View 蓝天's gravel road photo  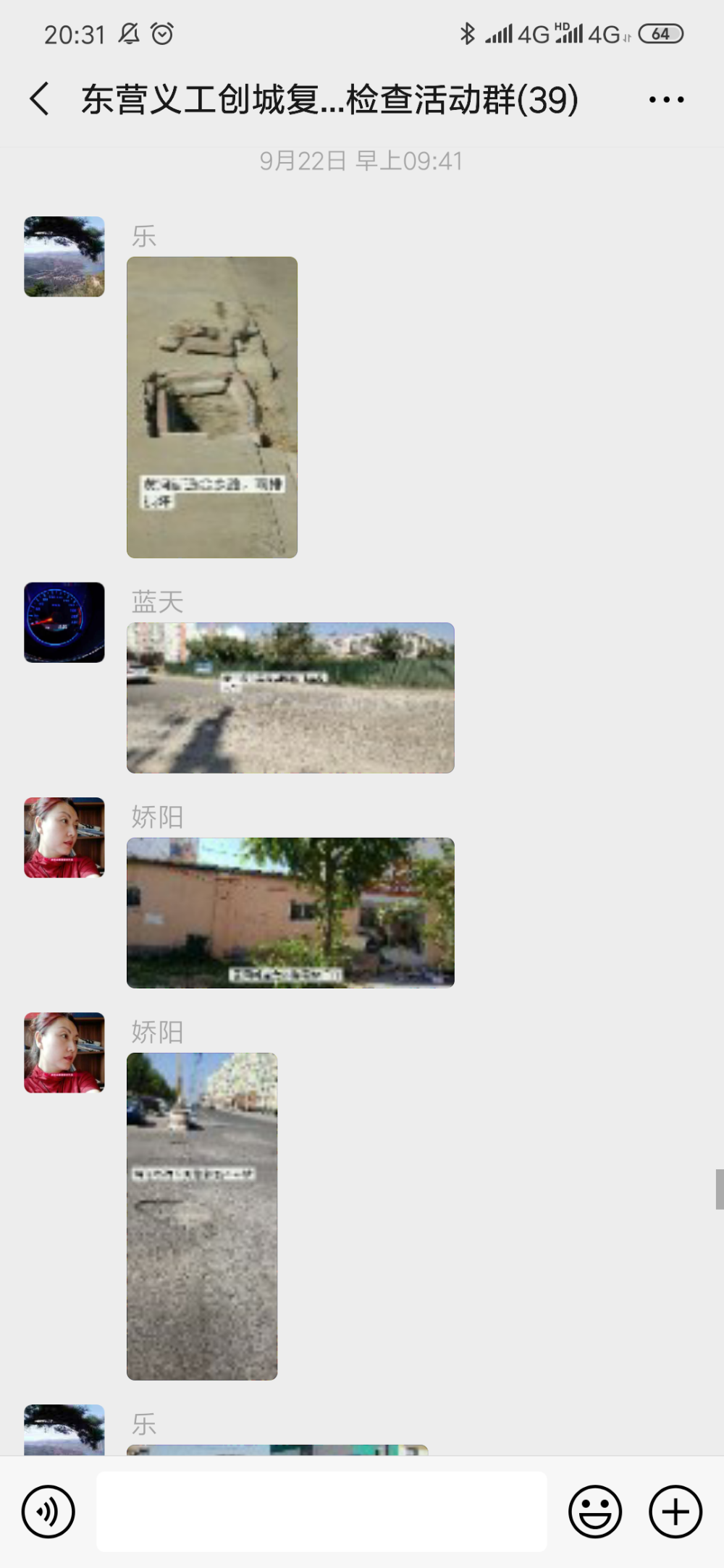pyautogui.click(x=290, y=698)
